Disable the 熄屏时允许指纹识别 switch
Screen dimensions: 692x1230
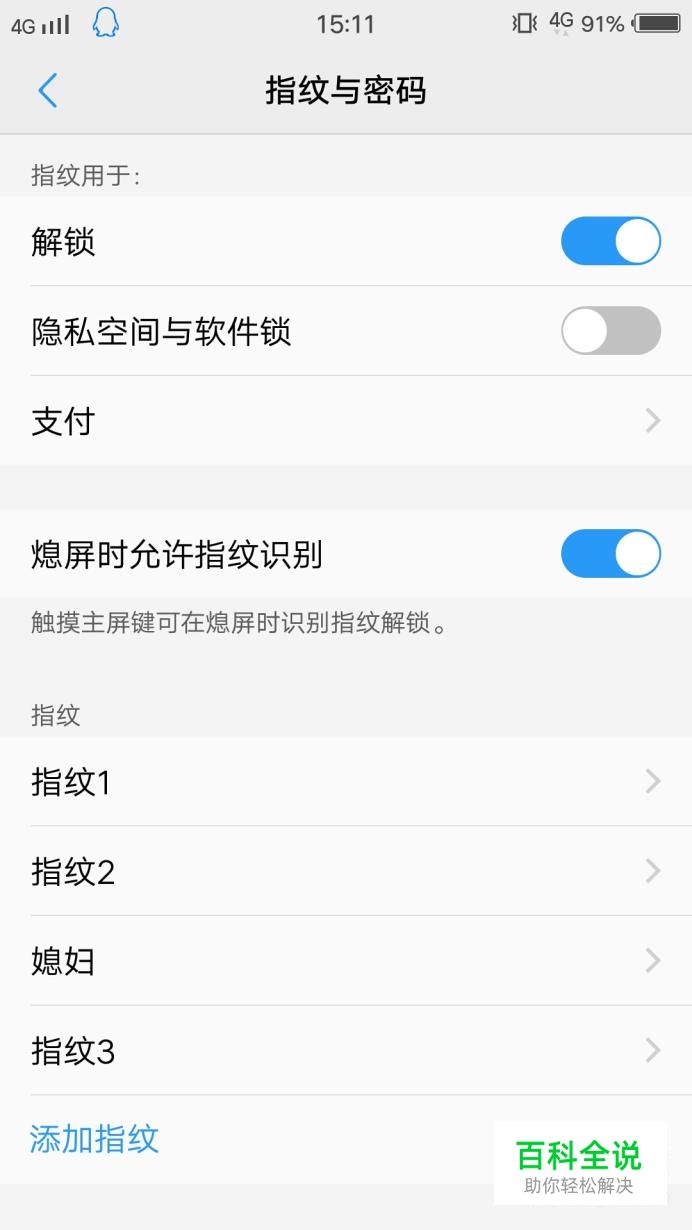point(611,554)
